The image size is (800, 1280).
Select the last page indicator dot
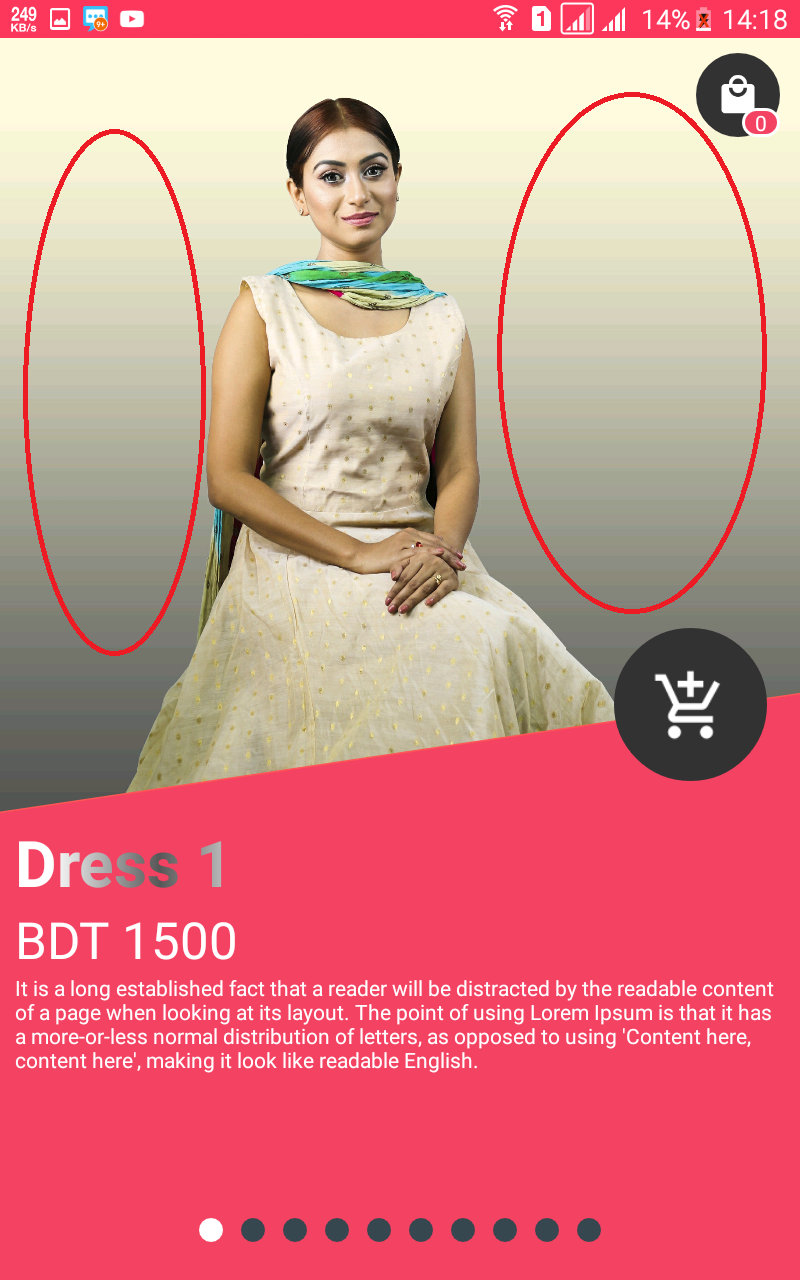[589, 1229]
